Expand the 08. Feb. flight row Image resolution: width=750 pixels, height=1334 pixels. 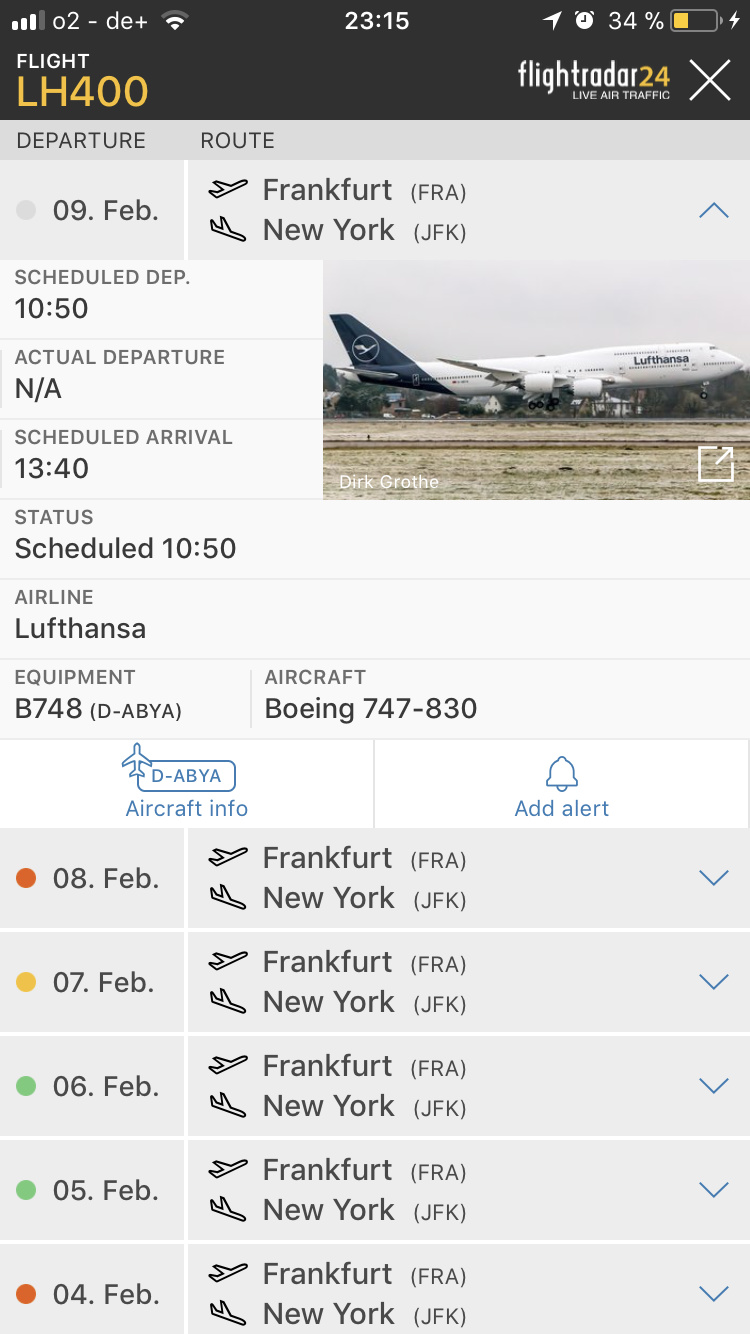tap(713, 879)
